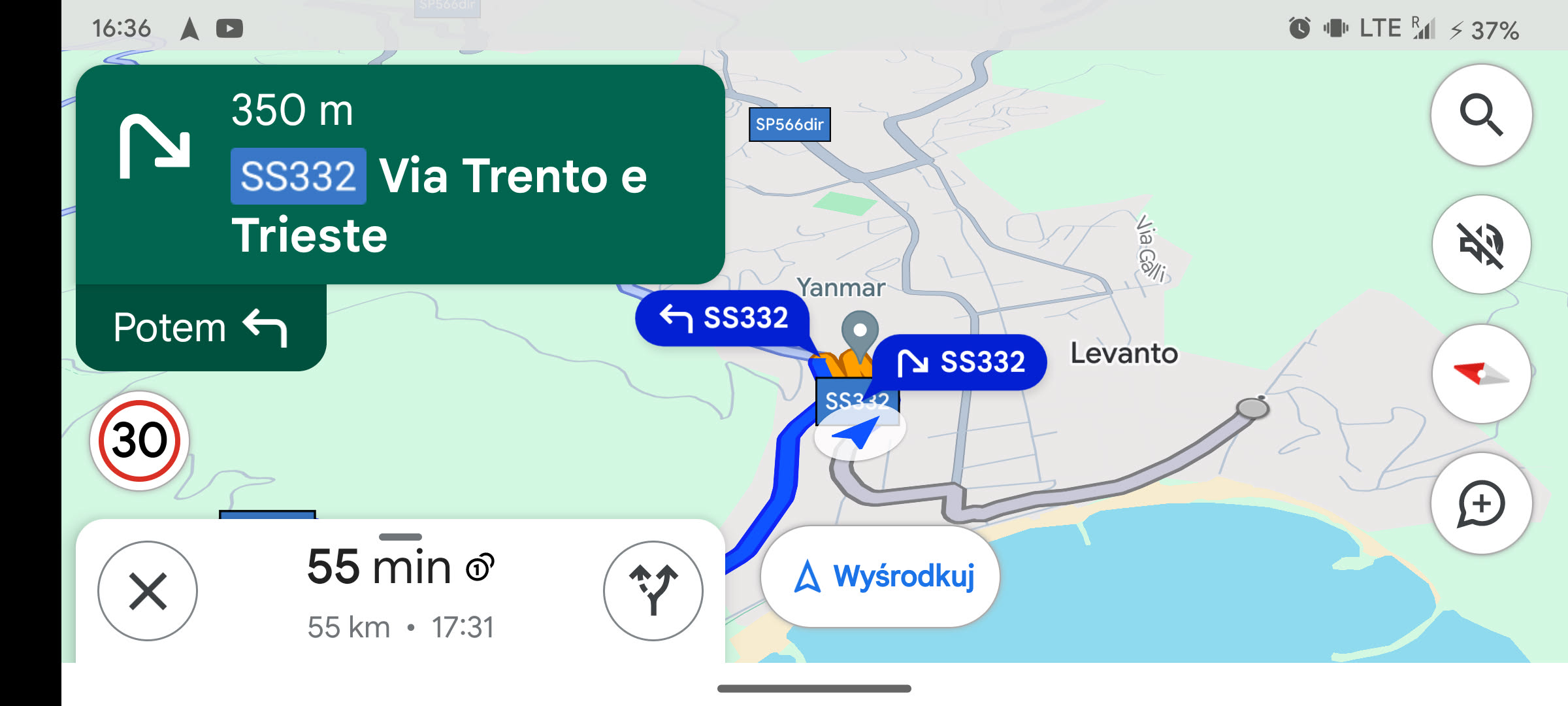Unmute voice guidance
The image size is (1568, 706).
(x=1481, y=244)
